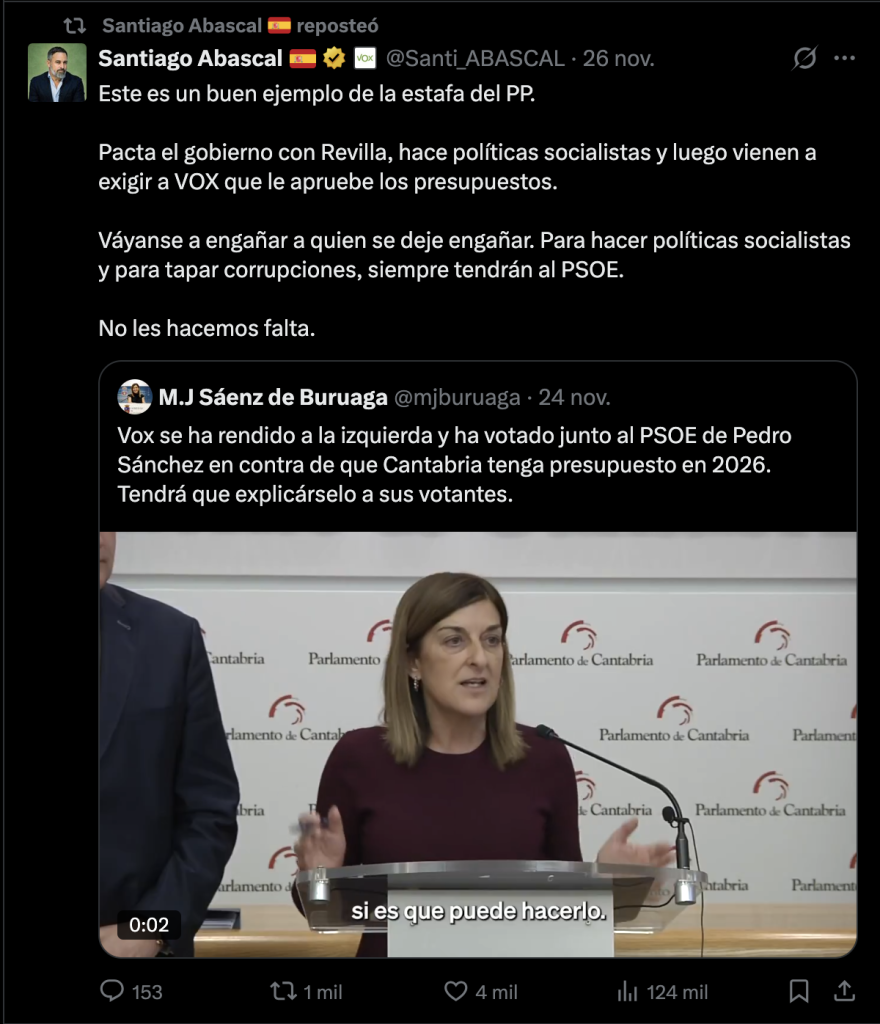Open Santiago Abascal's profile picture
880x1024 pixels.
pos(56,73)
